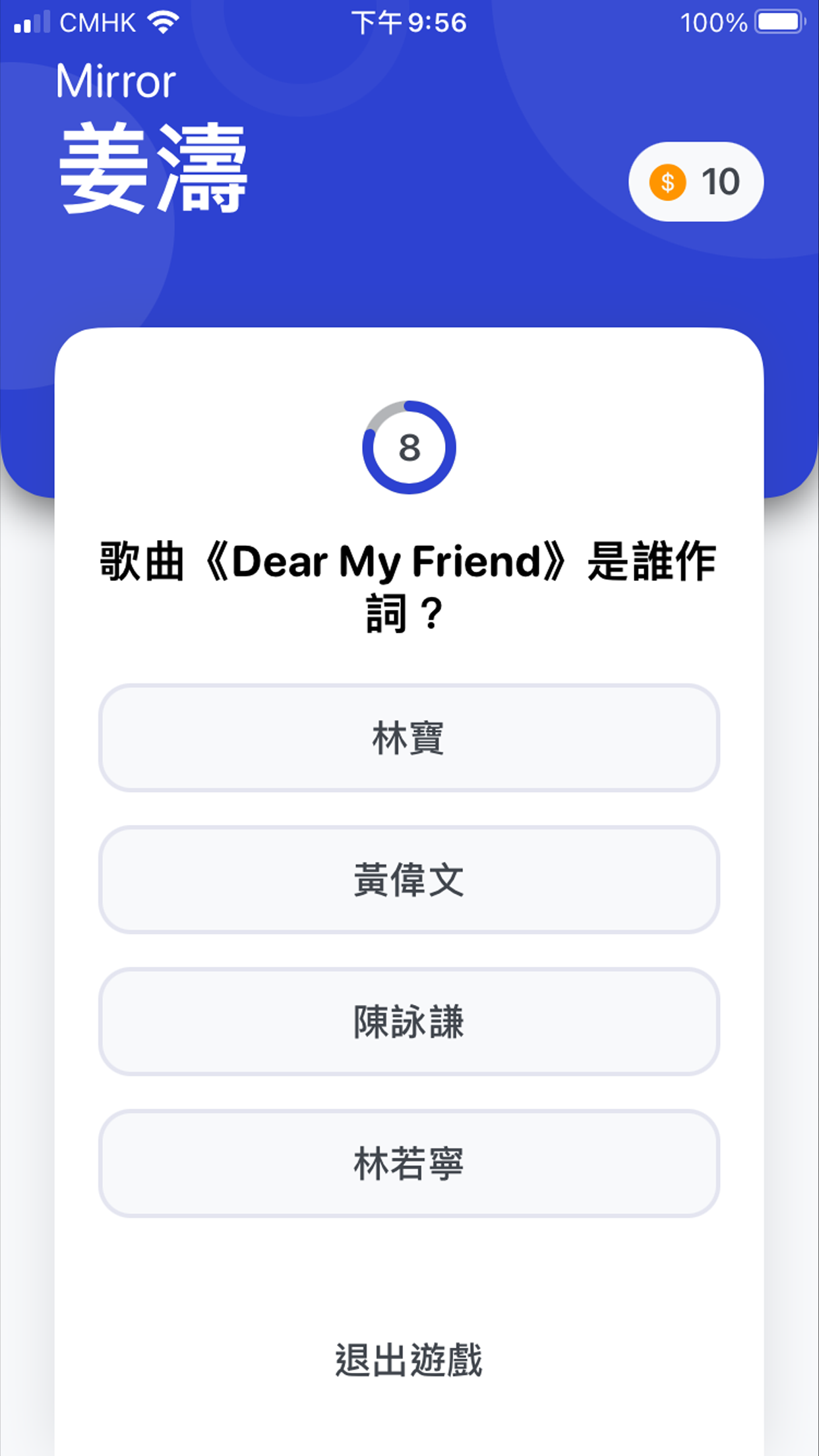Select answer 林寶
The width and height of the screenshot is (819, 1456).
(x=409, y=739)
